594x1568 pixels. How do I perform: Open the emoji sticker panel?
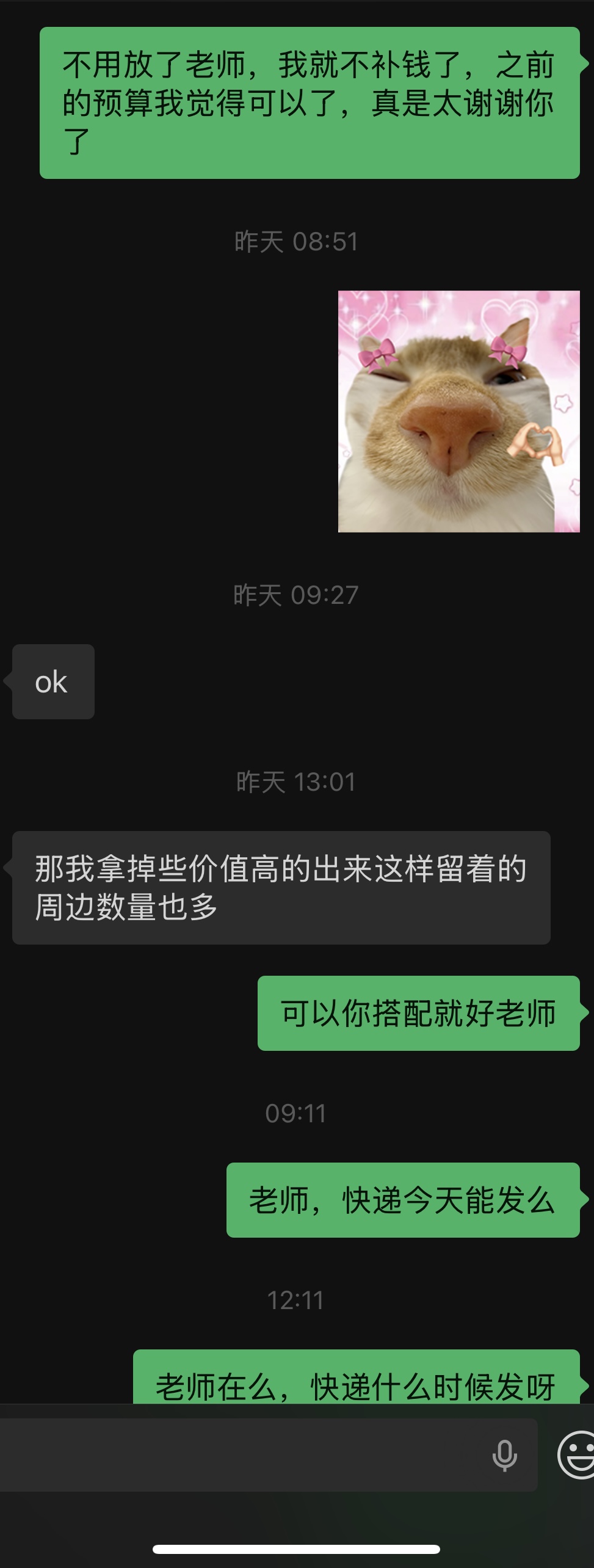tap(577, 1455)
